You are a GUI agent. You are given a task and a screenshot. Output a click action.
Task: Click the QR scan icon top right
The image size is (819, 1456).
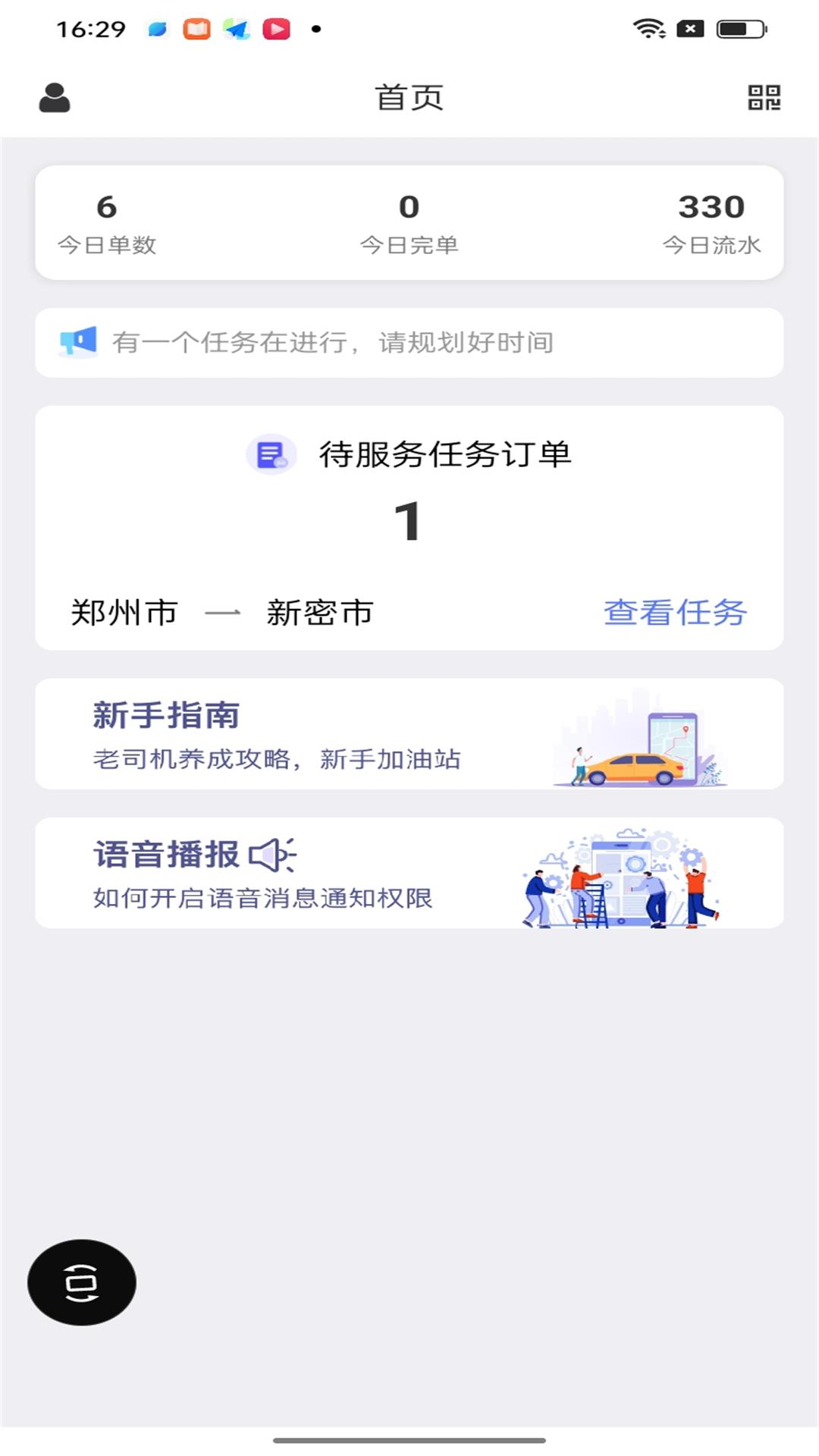[766, 97]
